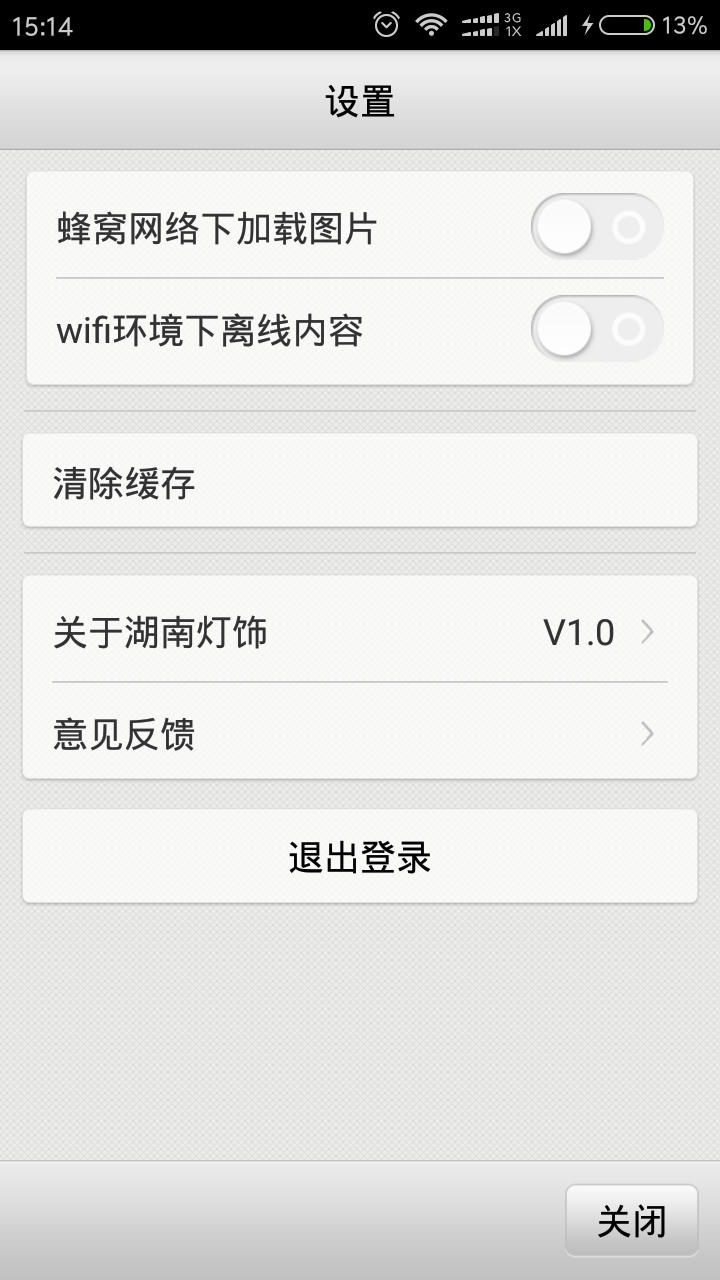The height and width of the screenshot is (1280, 720).
Task: Enable wifi环境下离线内容 switch
Action: tap(597, 329)
